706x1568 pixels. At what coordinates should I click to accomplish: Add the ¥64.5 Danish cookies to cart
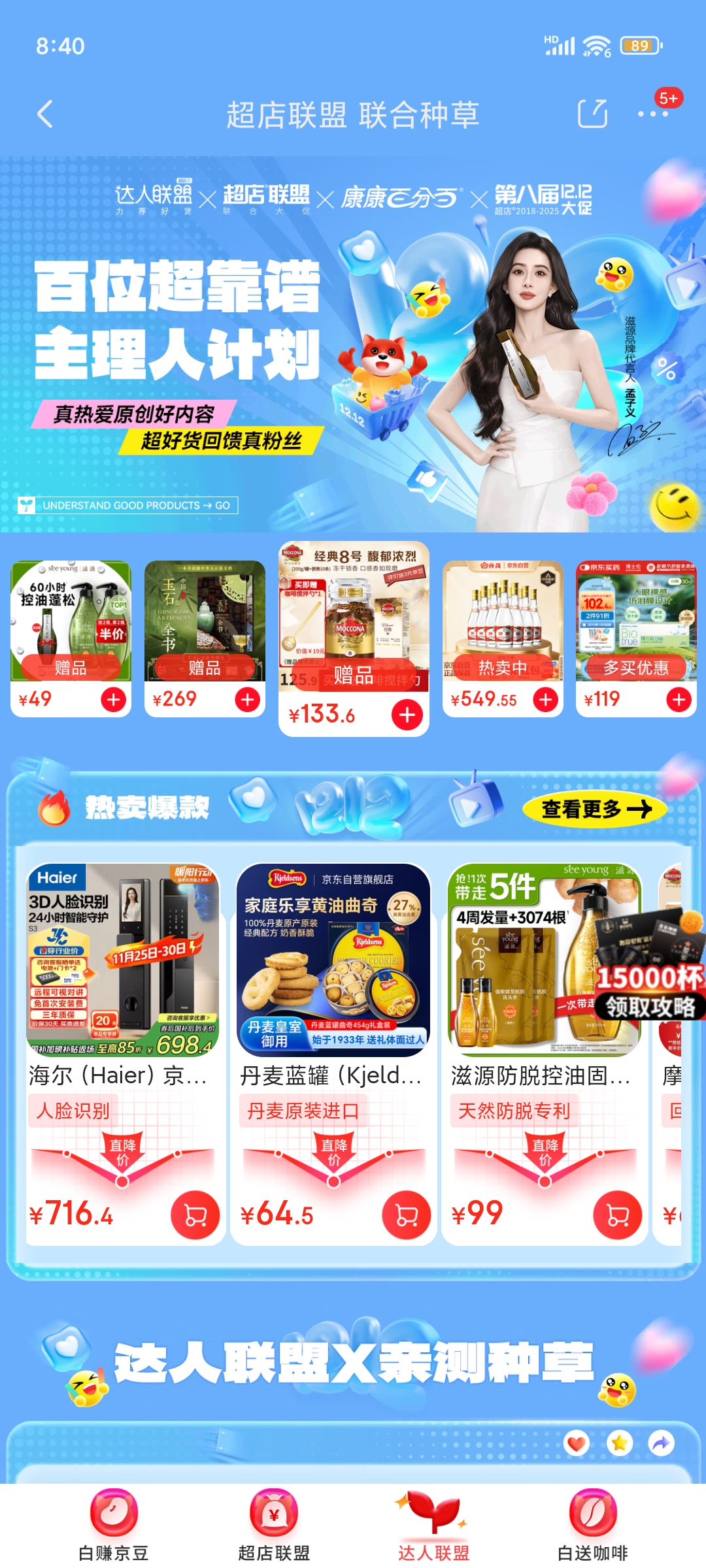(x=406, y=1215)
